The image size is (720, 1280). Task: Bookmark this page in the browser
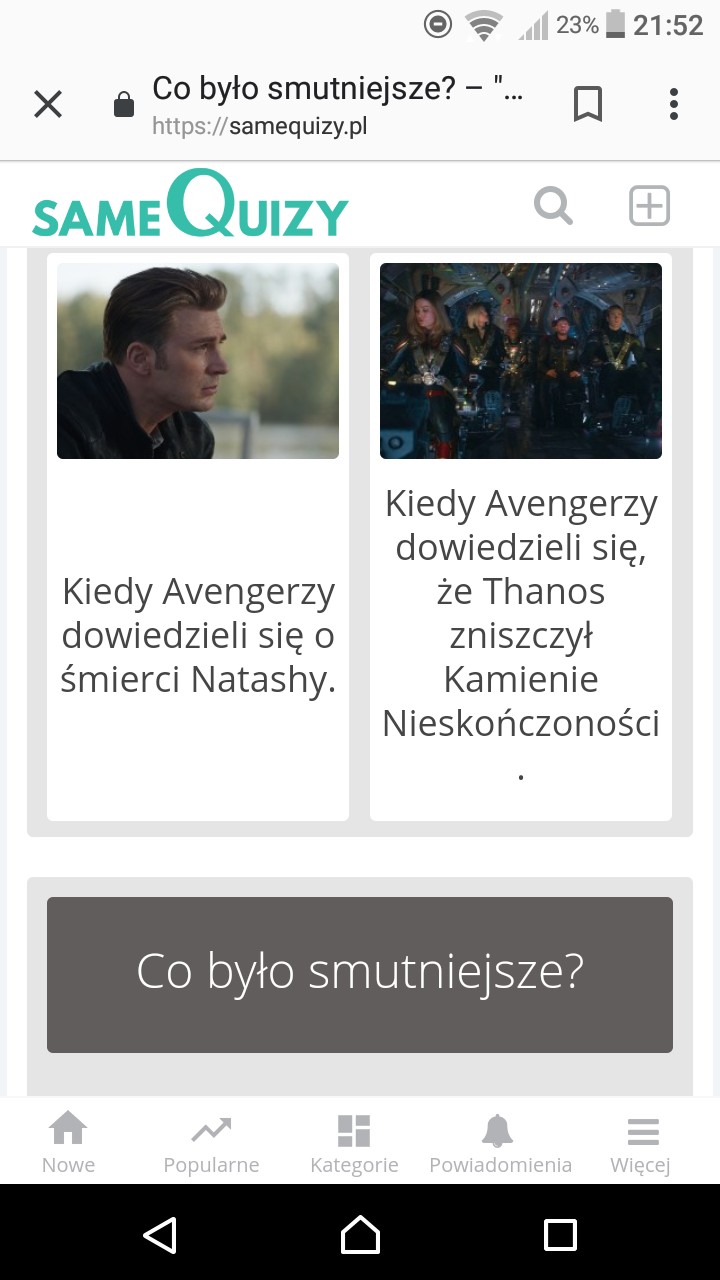588,104
